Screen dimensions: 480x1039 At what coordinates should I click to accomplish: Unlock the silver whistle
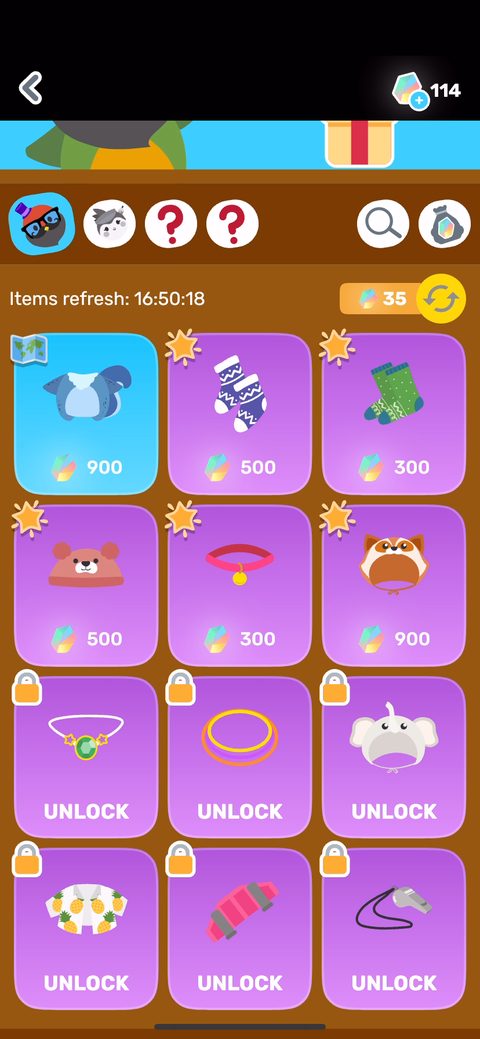[x=394, y=929]
